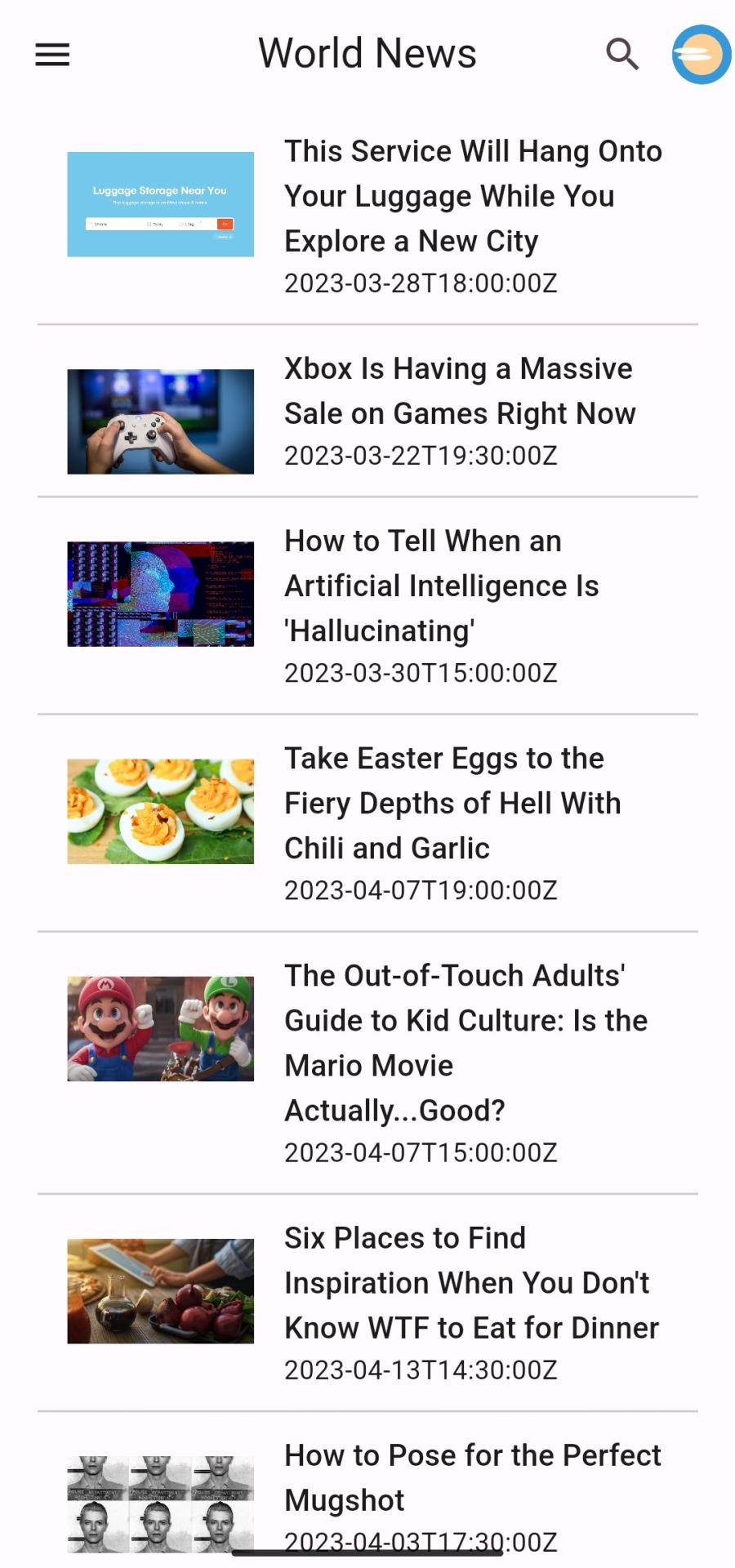Open the hamburger drawer menu
Screen dimensions: 735x1568
pos(52,55)
